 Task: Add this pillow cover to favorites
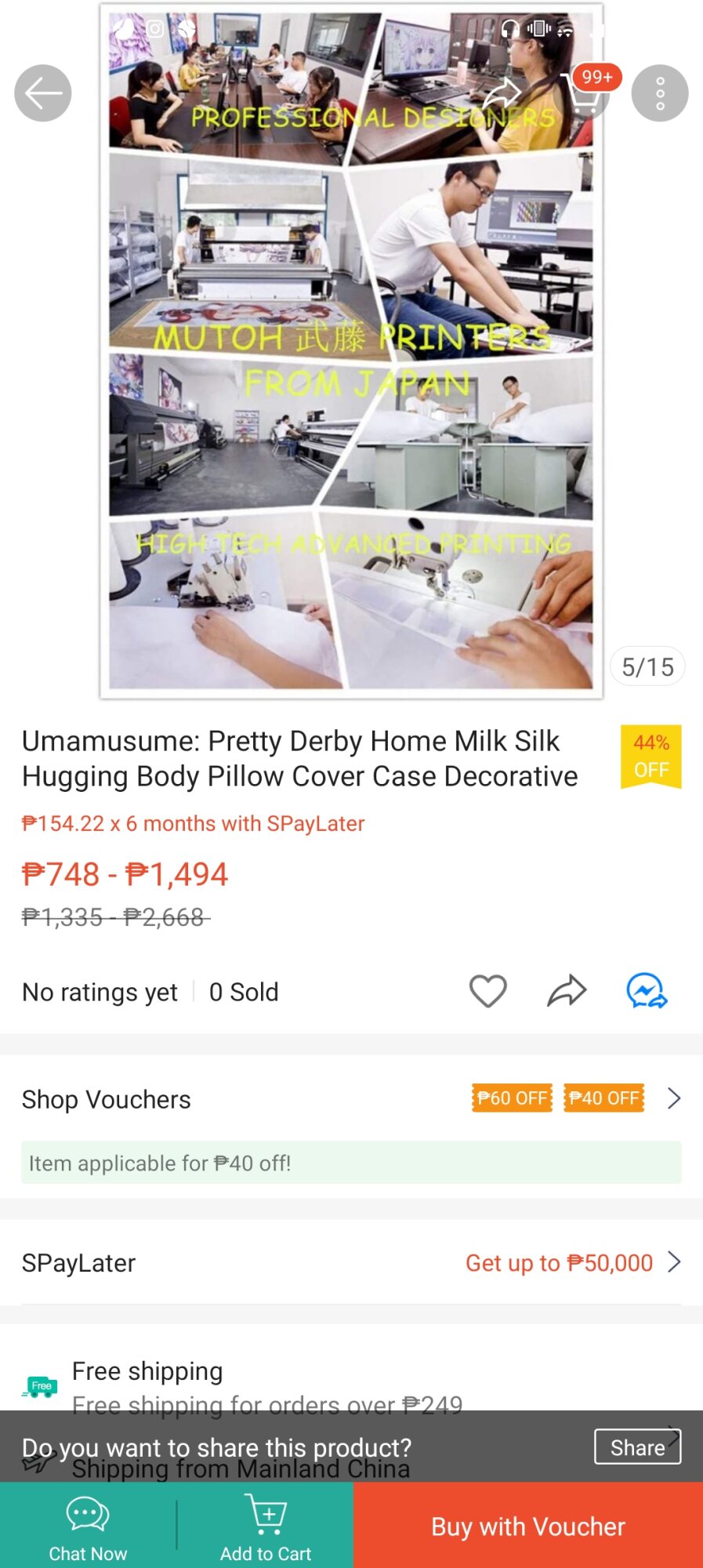pos(488,992)
